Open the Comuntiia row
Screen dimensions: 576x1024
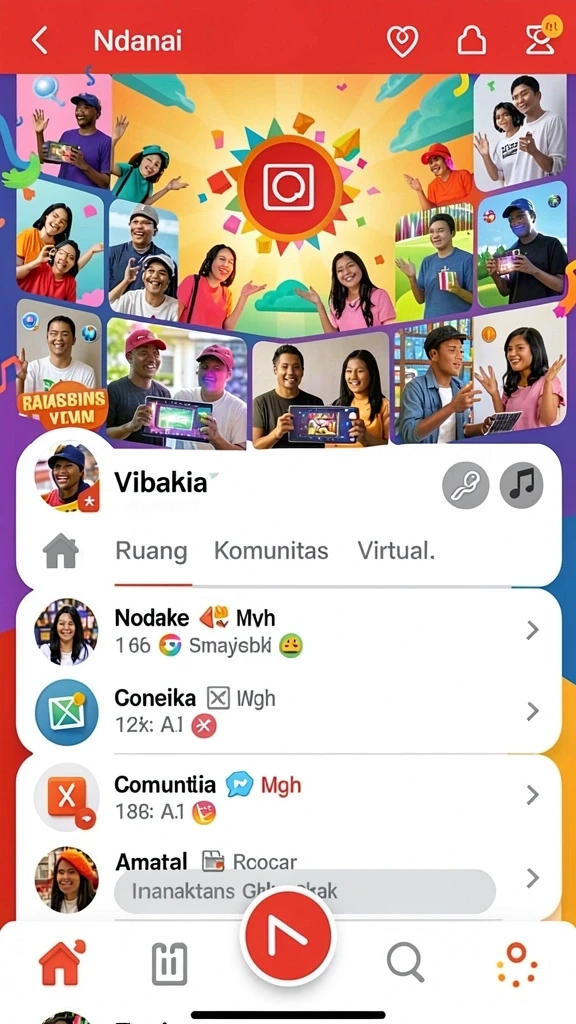point(288,795)
